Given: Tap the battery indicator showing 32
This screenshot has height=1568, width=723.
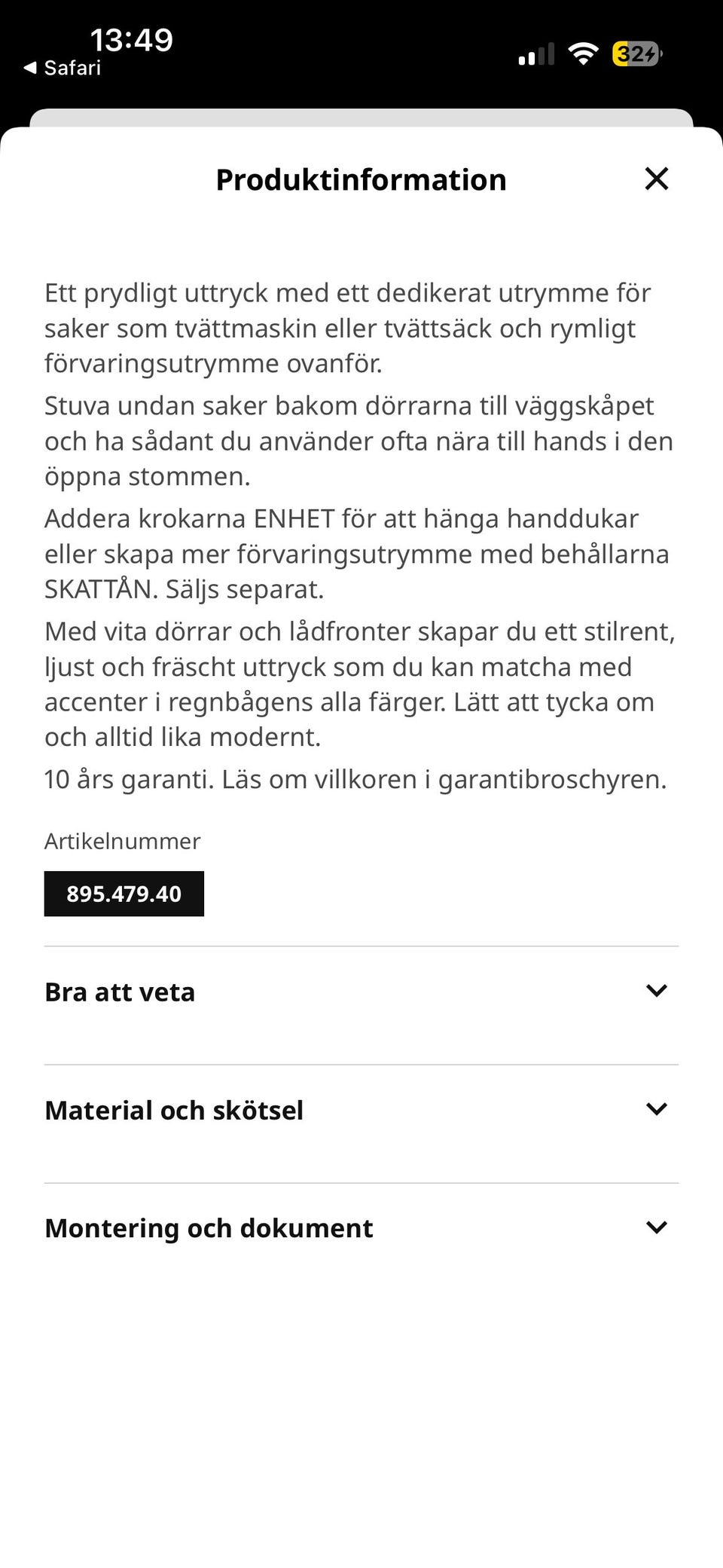Looking at the screenshot, I should pos(636,54).
